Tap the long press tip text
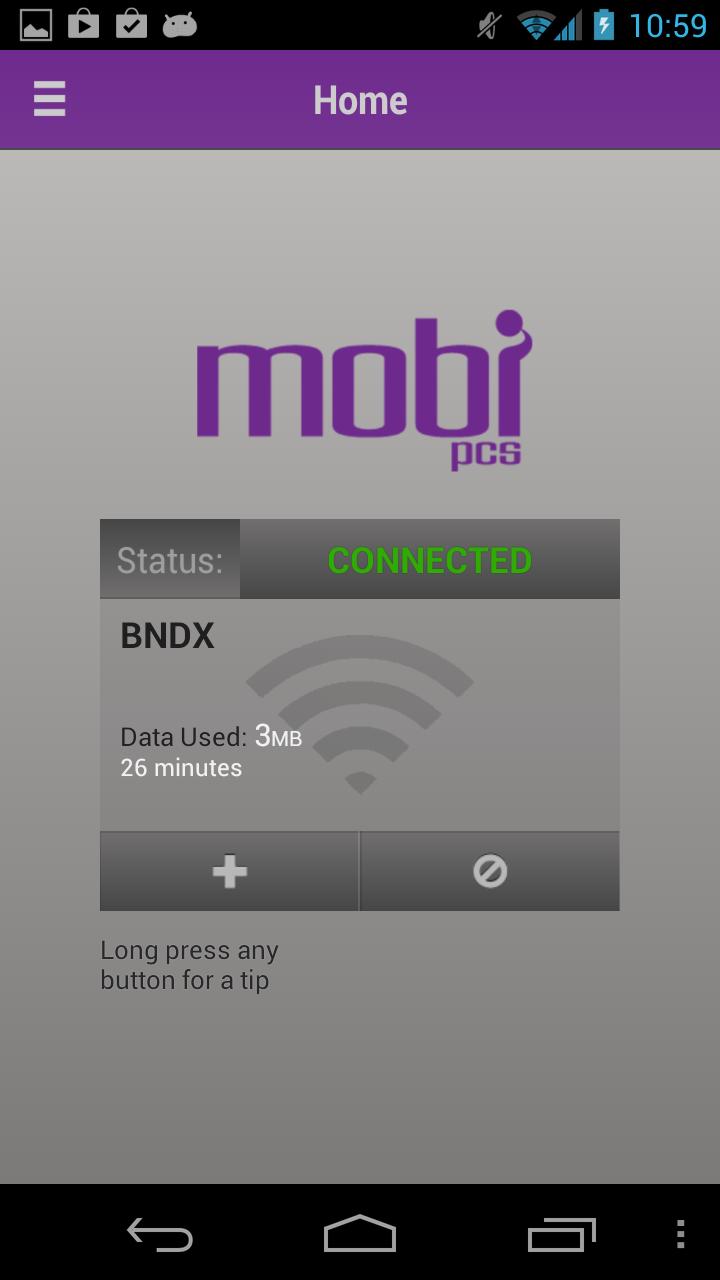Viewport: 720px width, 1280px height. (188, 964)
